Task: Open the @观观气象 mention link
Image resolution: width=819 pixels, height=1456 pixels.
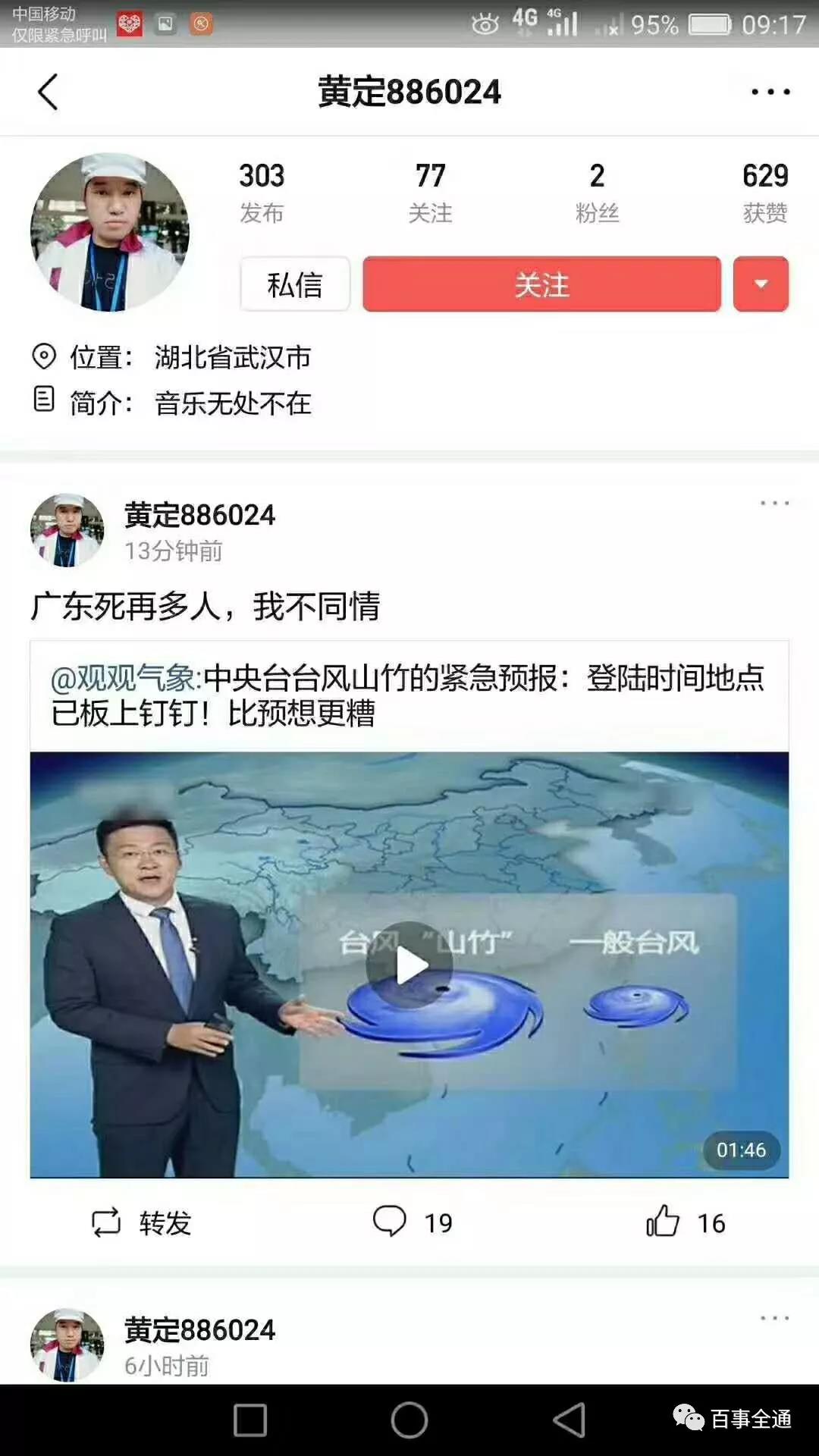Action: (125, 678)
